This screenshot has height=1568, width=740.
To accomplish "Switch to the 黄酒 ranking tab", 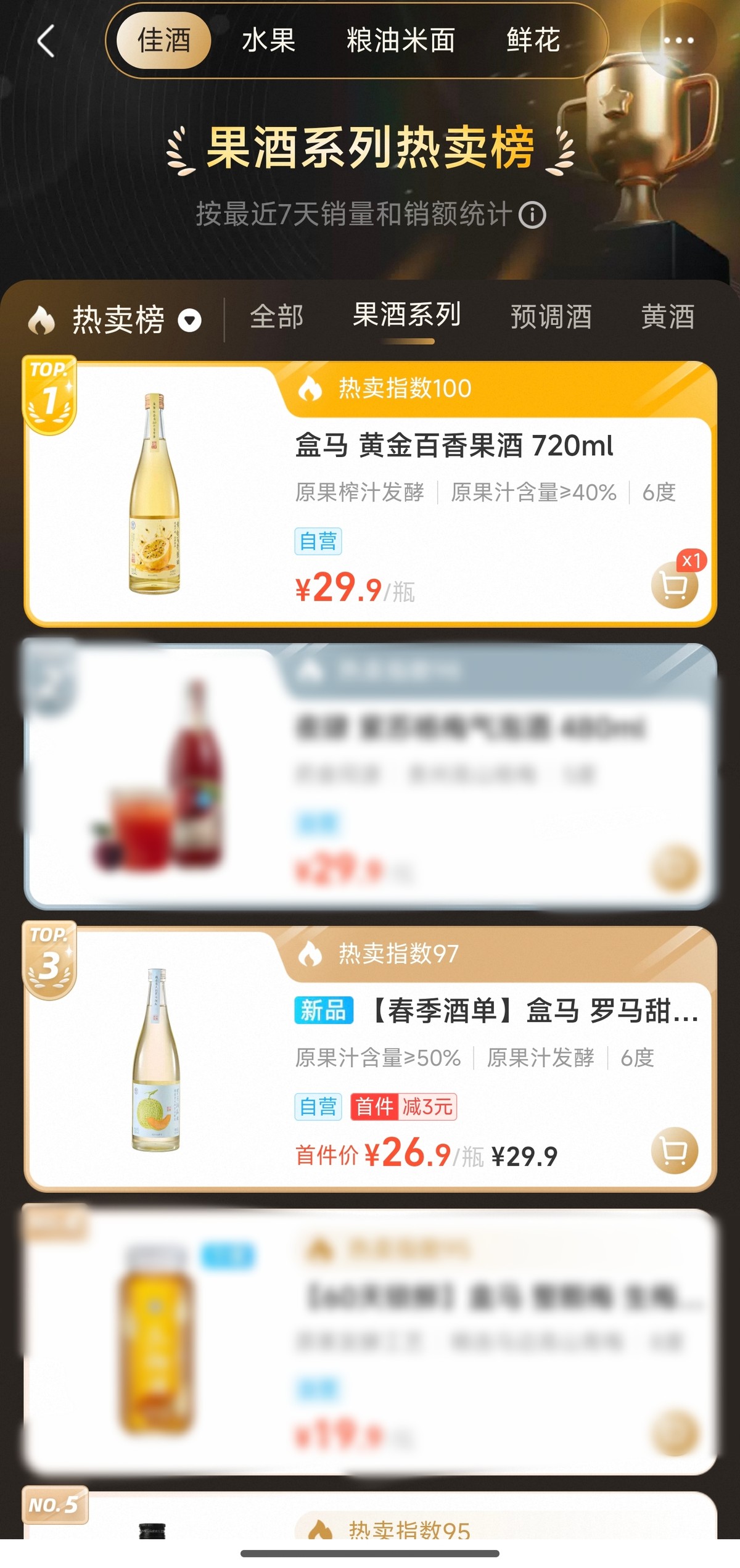I will [668, 317].
